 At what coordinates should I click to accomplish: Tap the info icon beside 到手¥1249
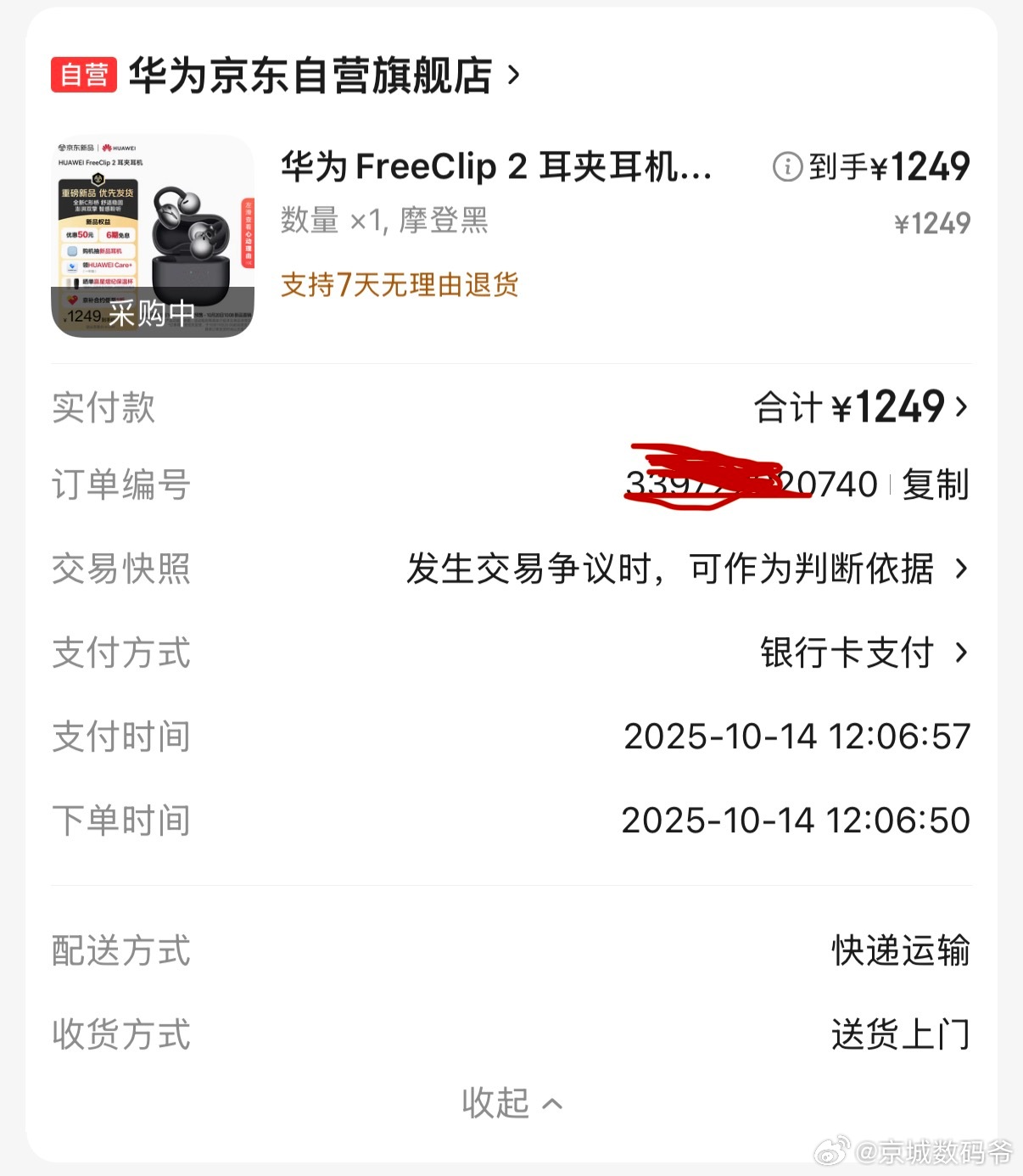(x=786, y=166)
